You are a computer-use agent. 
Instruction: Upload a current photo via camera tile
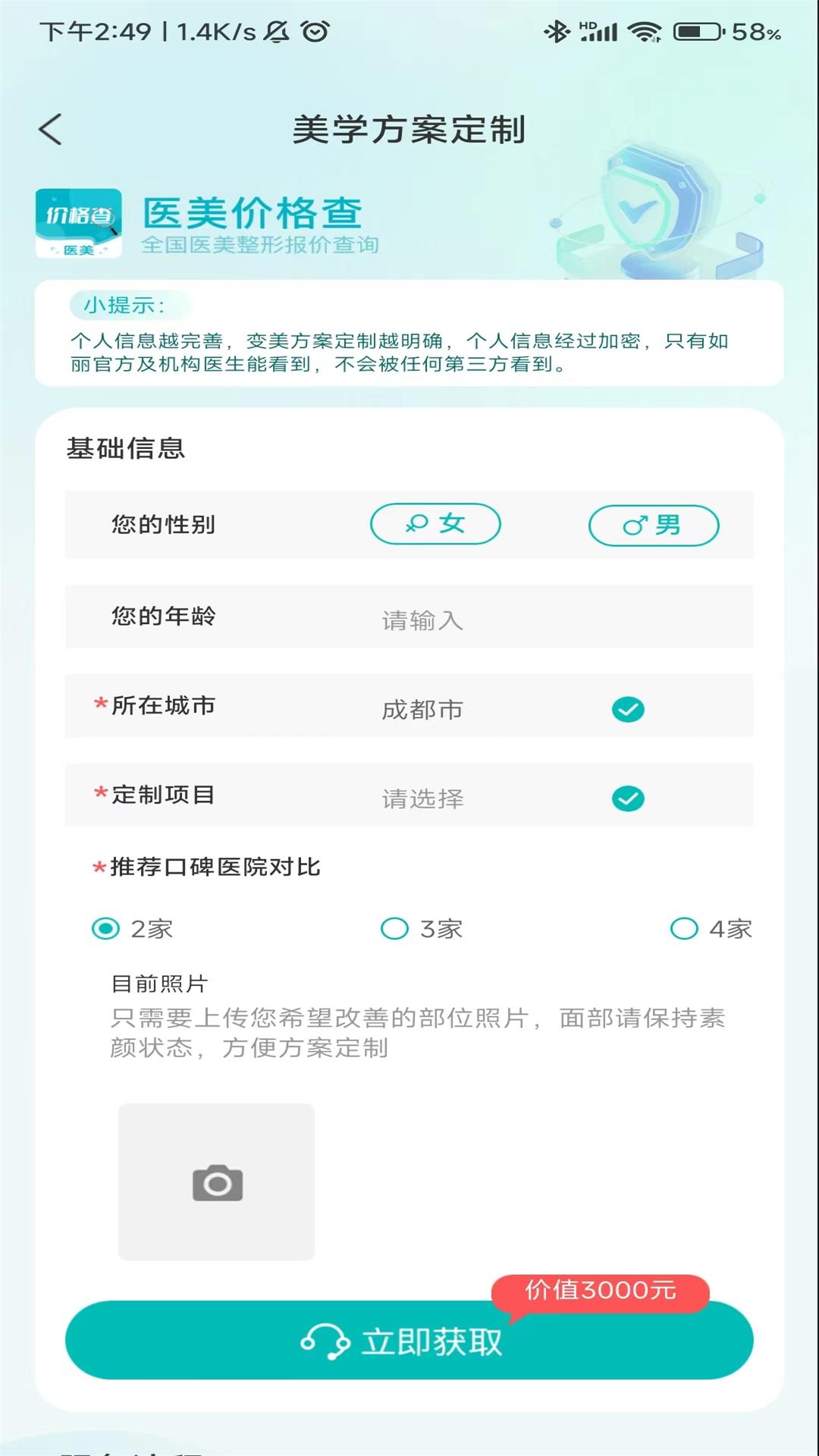216,1181
